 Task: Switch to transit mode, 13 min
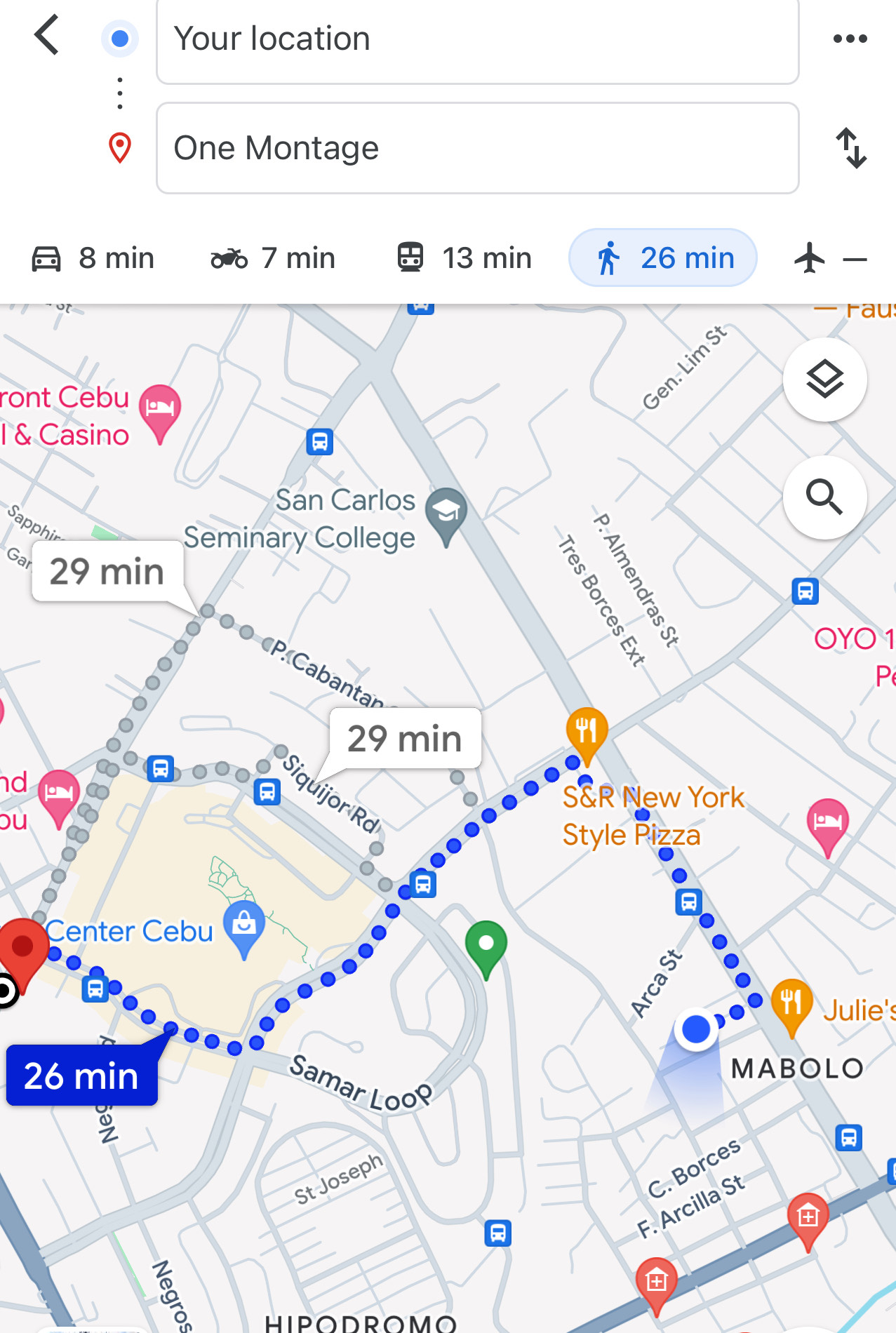[x=464, y=258]
